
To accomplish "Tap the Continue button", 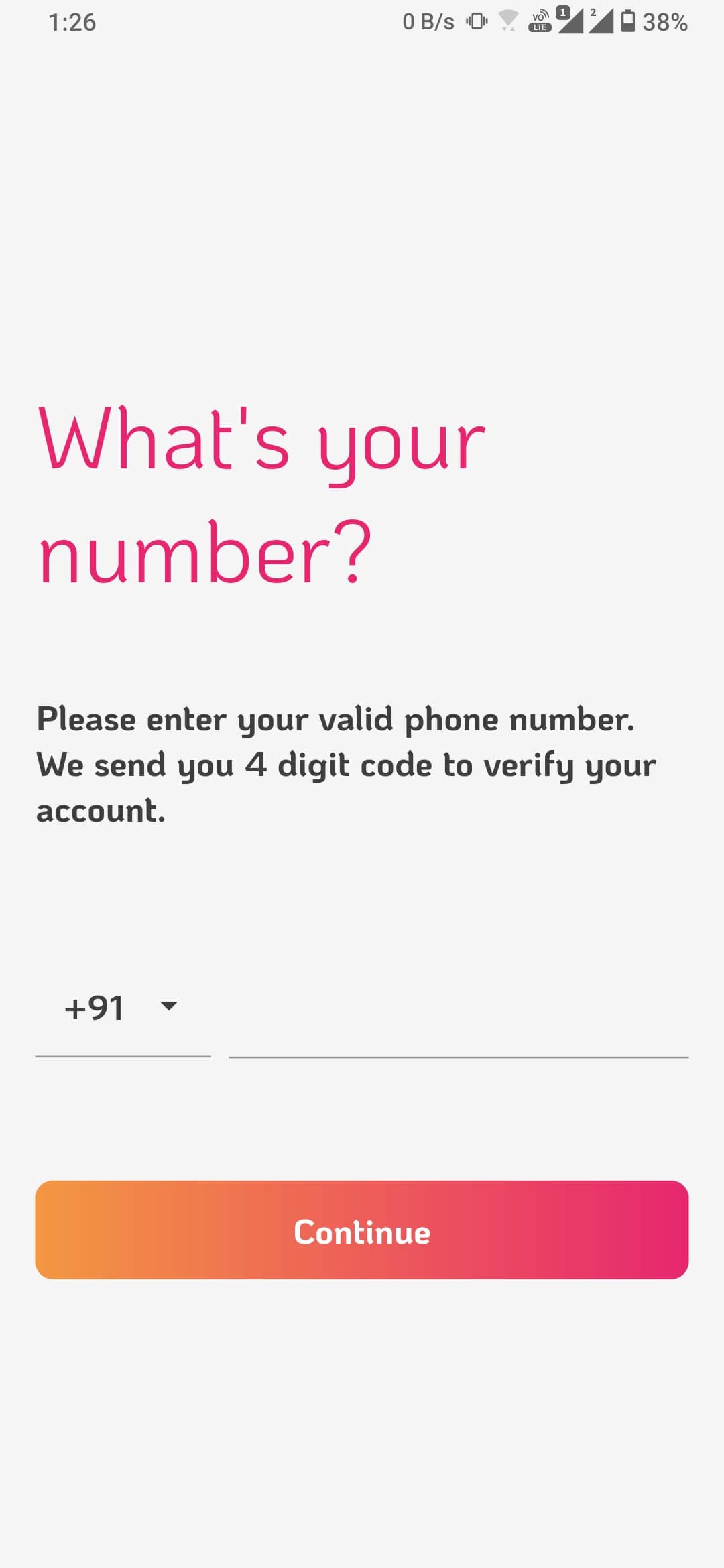I will [x=362, y=1230].
